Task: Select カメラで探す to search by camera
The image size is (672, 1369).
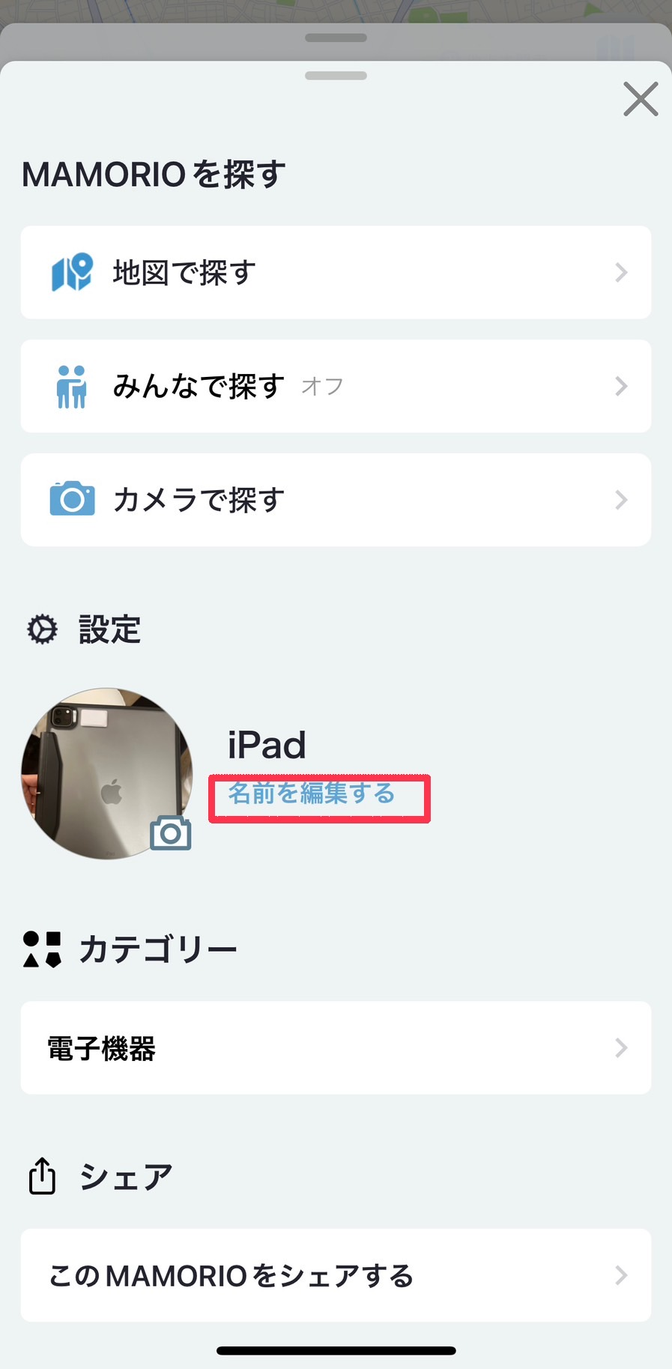Action: (x=336, y=500)
